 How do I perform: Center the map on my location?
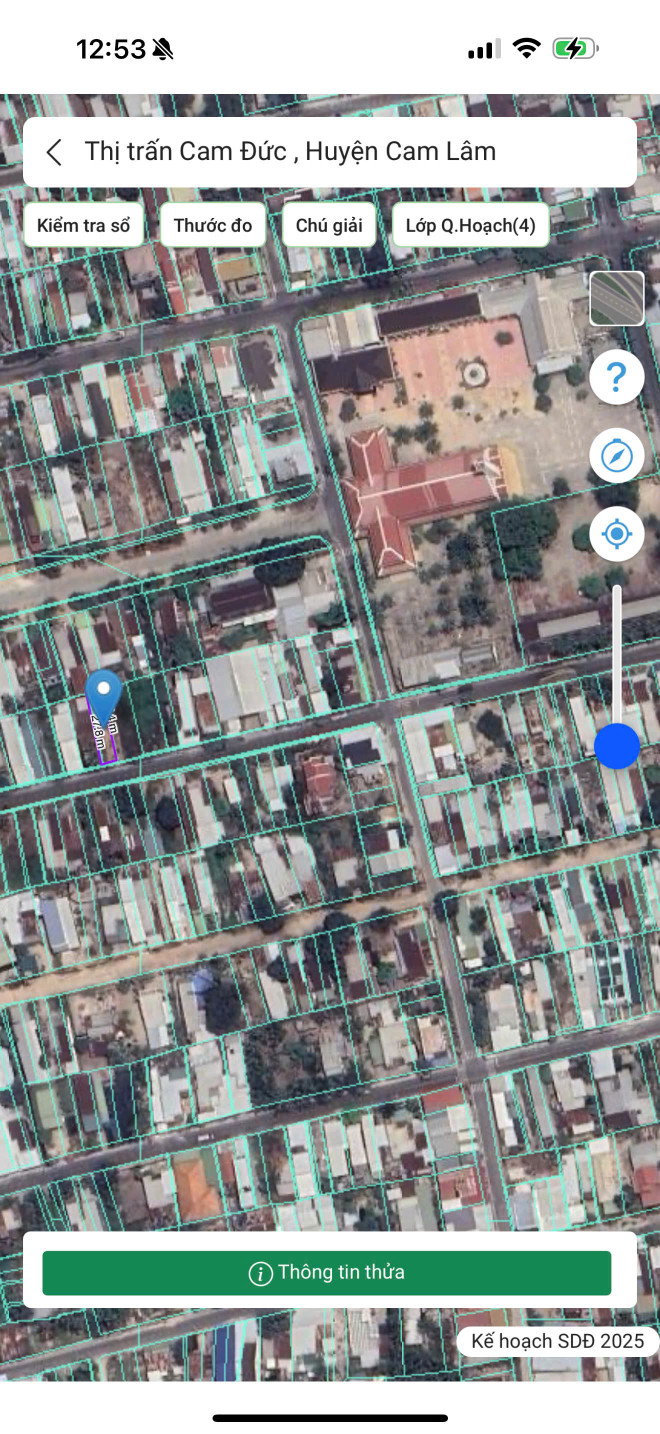pyautogui.click(x=617, y=534)
